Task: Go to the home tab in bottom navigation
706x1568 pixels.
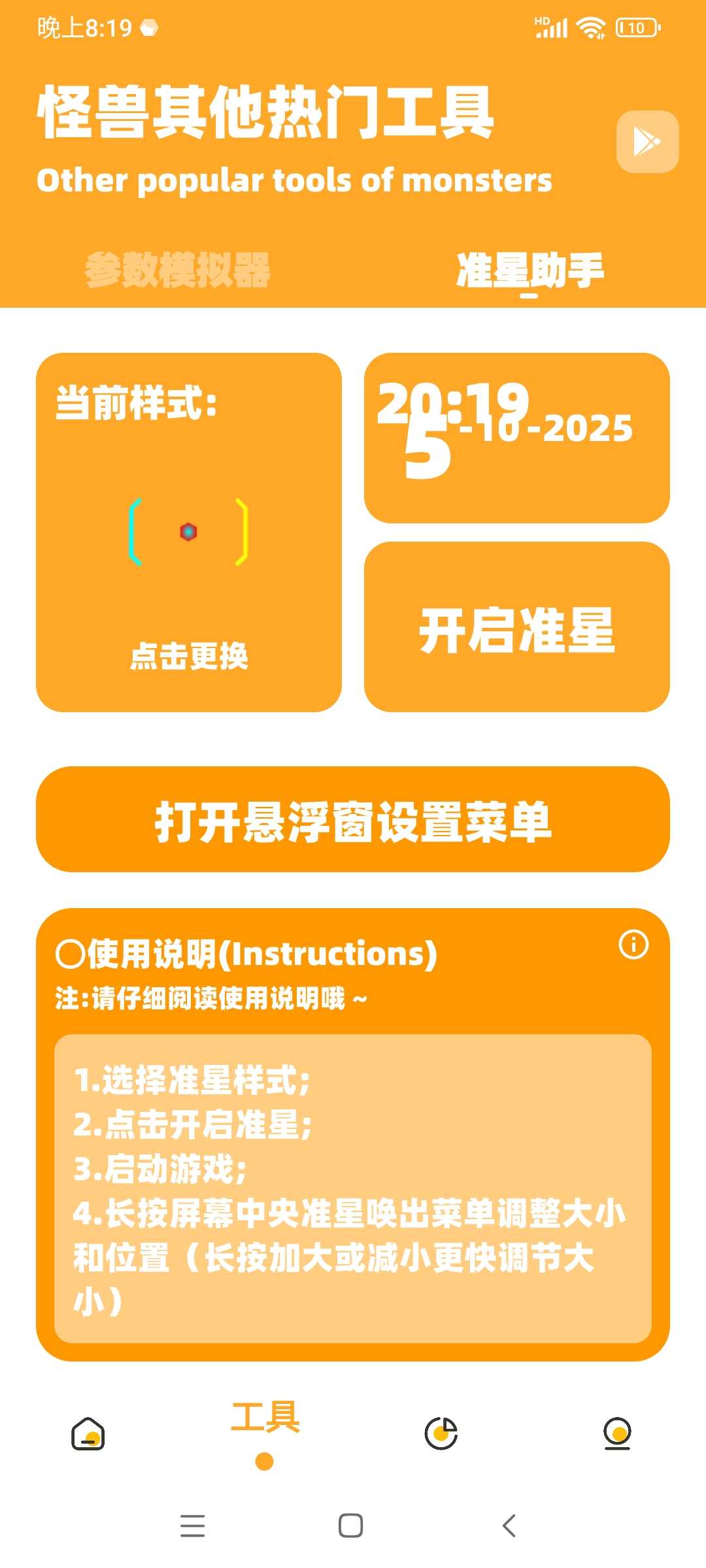Action: tap(88, 1433)
